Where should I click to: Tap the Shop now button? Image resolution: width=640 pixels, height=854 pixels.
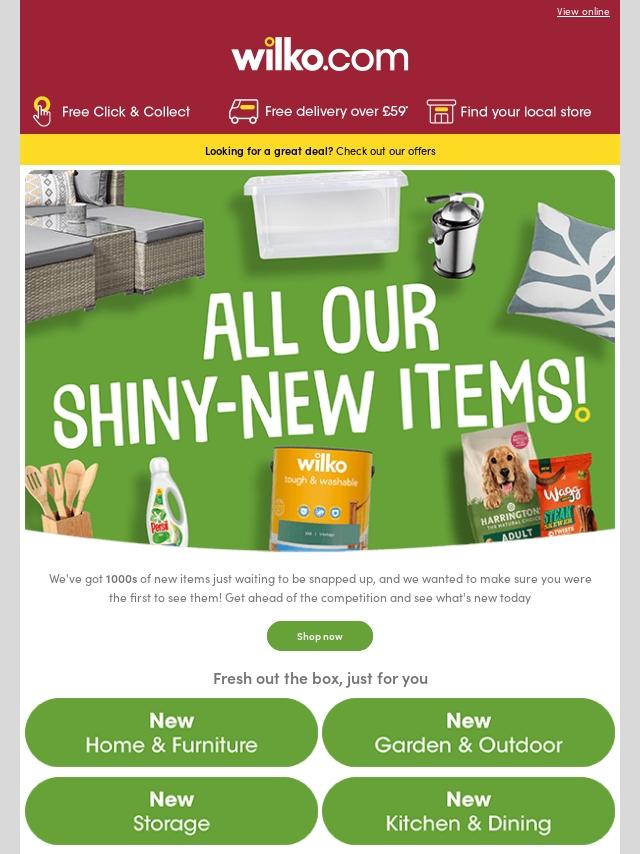pyautogui.click(x=319, y=636)
